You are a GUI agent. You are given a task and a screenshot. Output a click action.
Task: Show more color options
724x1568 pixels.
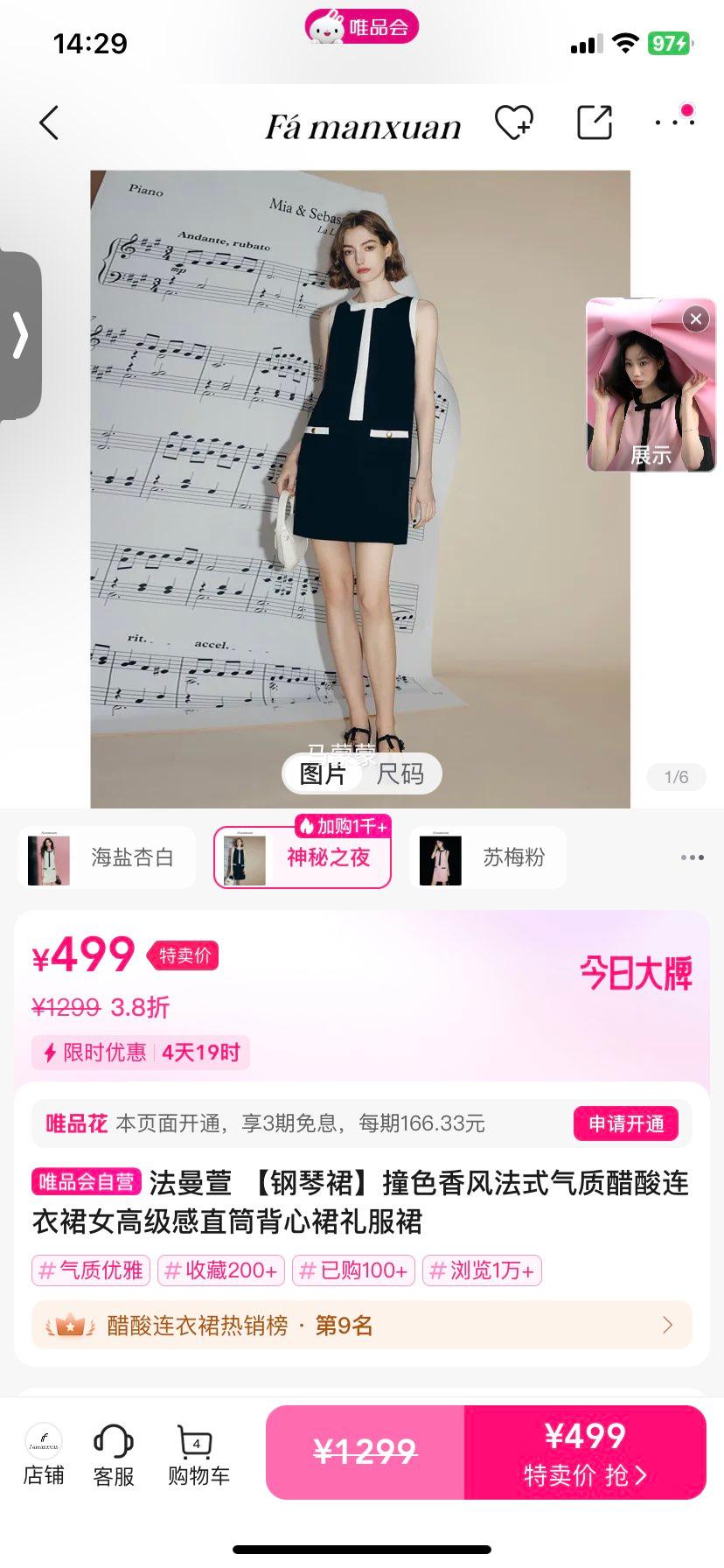[692, 857]
